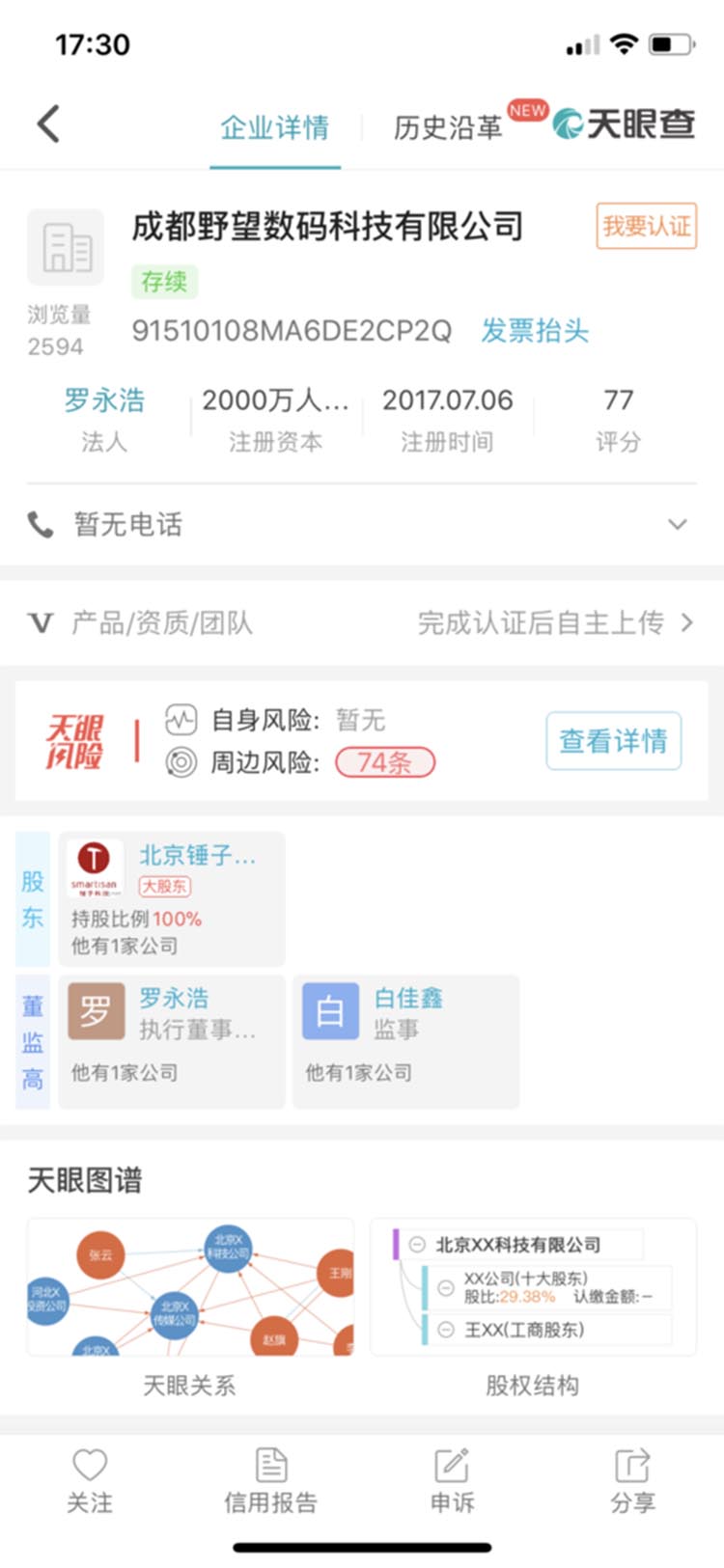
Task: Select the 企业详情 tab
Action: click(275, 127)
